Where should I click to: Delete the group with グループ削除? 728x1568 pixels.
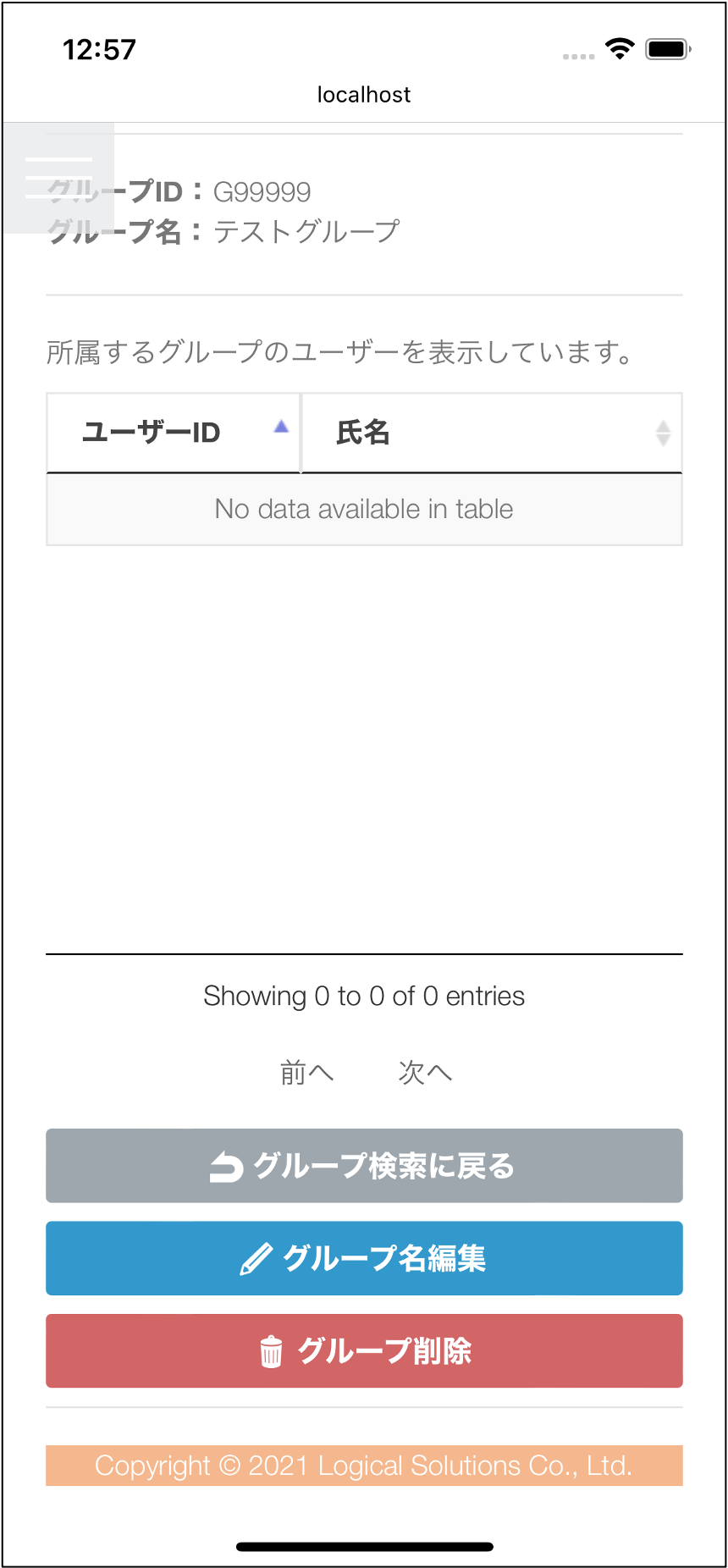[364, 1351]
